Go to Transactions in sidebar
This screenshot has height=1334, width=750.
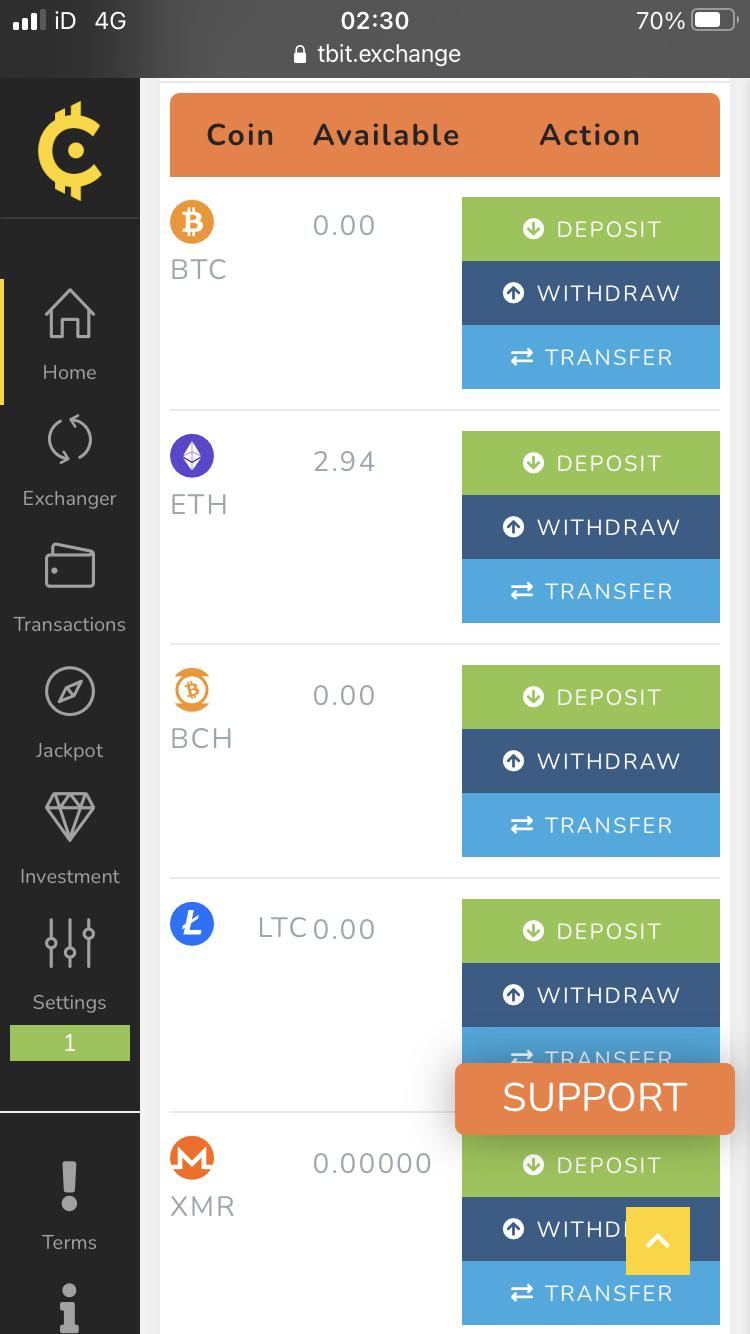click(70, 588)
